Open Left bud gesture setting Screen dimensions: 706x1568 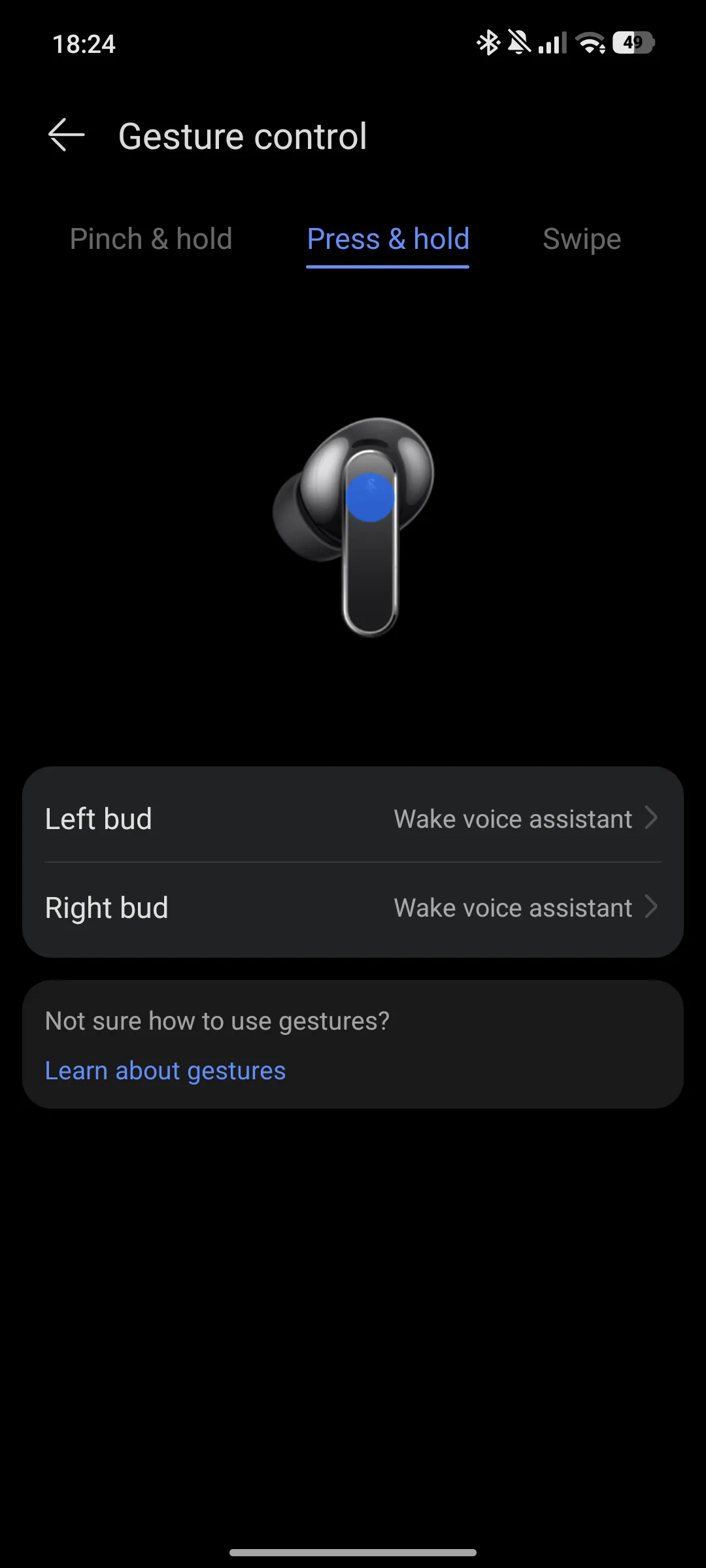[353, 818]
